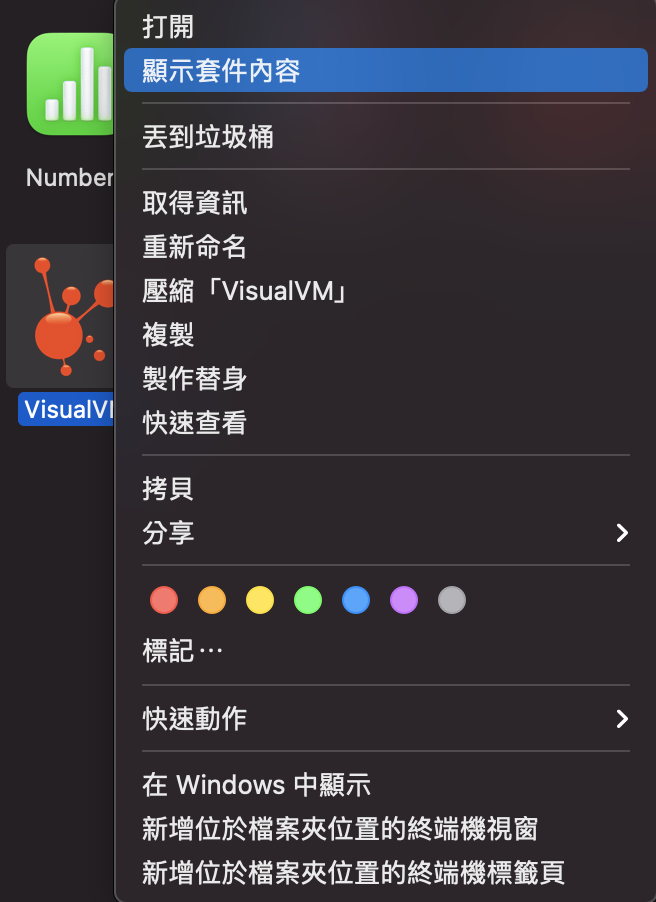656x902 pixels.
Task: Select 打開 from the context menu
Action: 169,26
